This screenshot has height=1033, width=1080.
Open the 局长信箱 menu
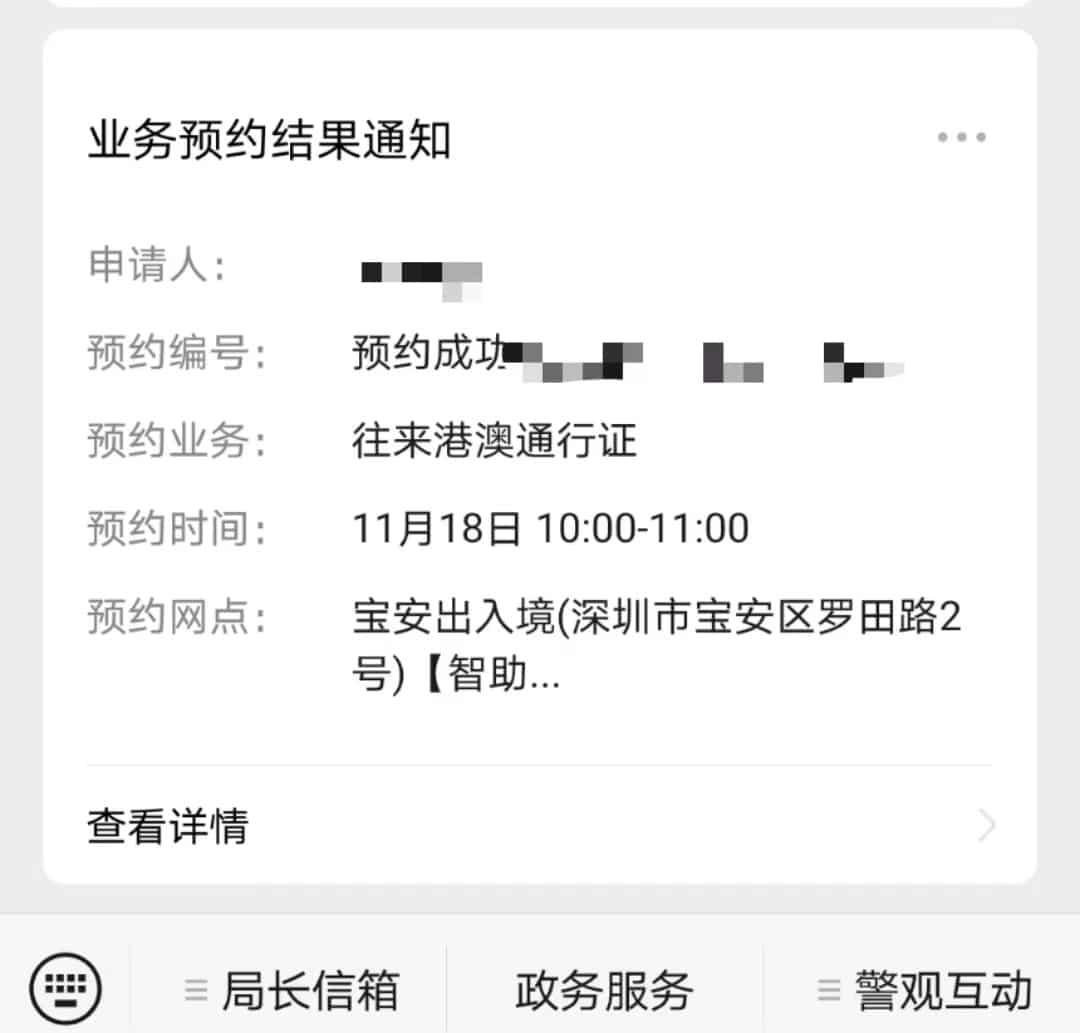(x=290, y=990)
